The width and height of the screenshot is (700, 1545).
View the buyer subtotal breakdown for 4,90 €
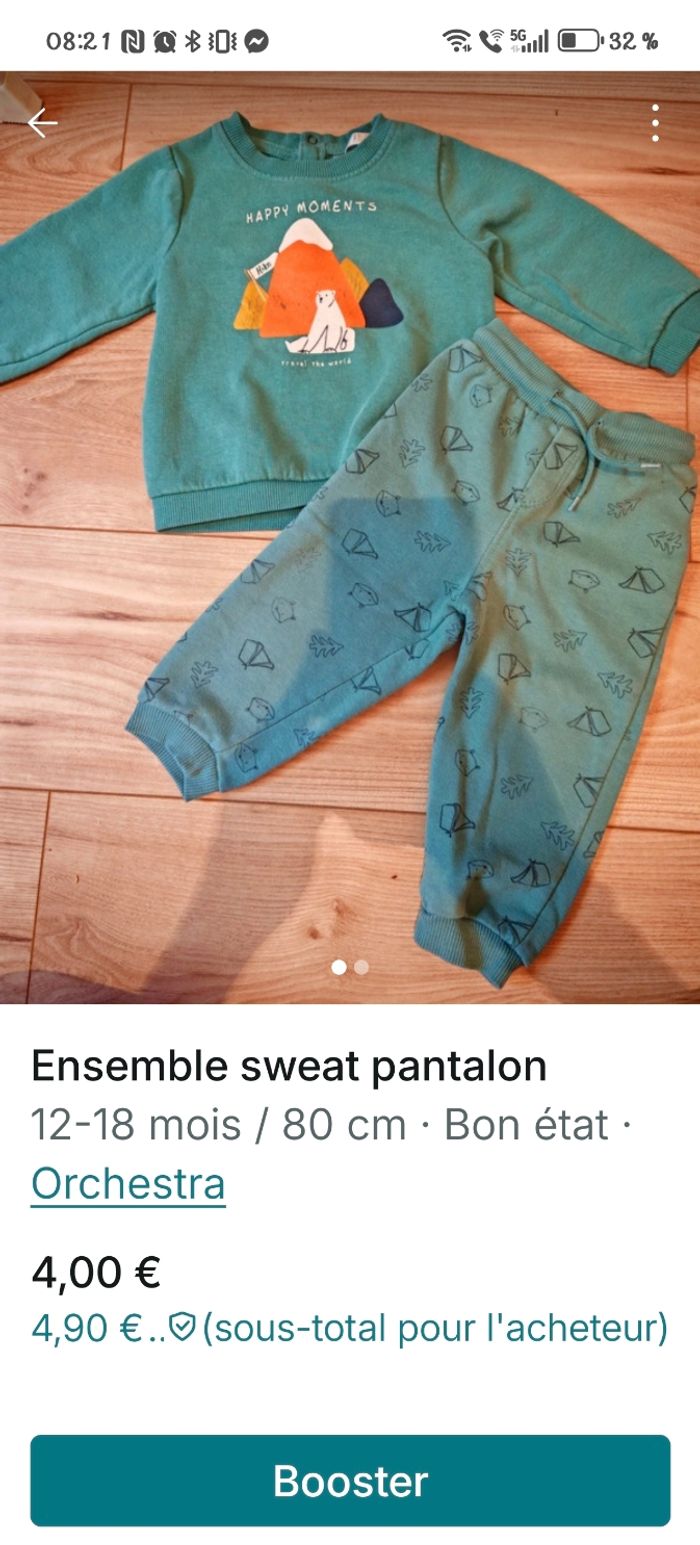pyautogui.click(x=348, y=1328)
